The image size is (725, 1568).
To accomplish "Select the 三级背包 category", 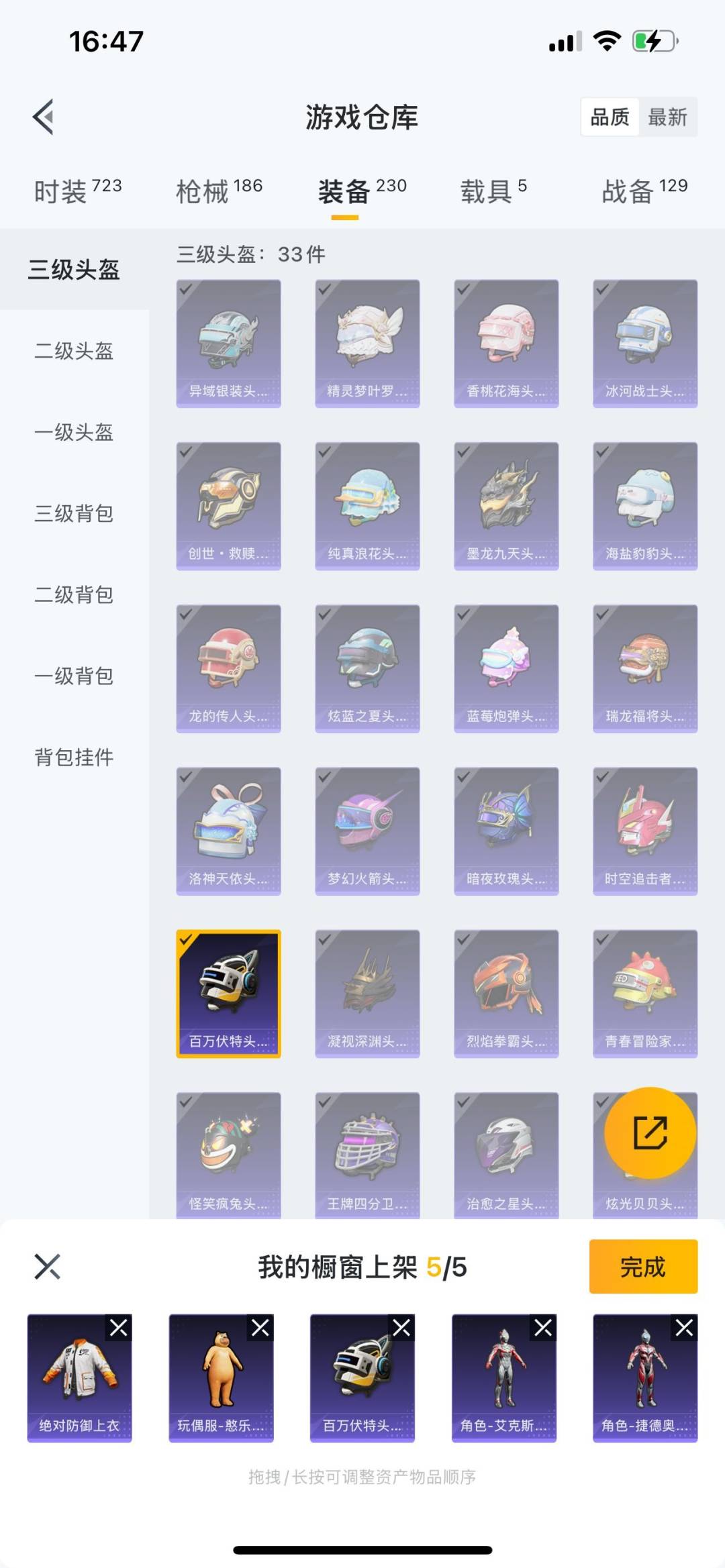I will pos(74,513).
